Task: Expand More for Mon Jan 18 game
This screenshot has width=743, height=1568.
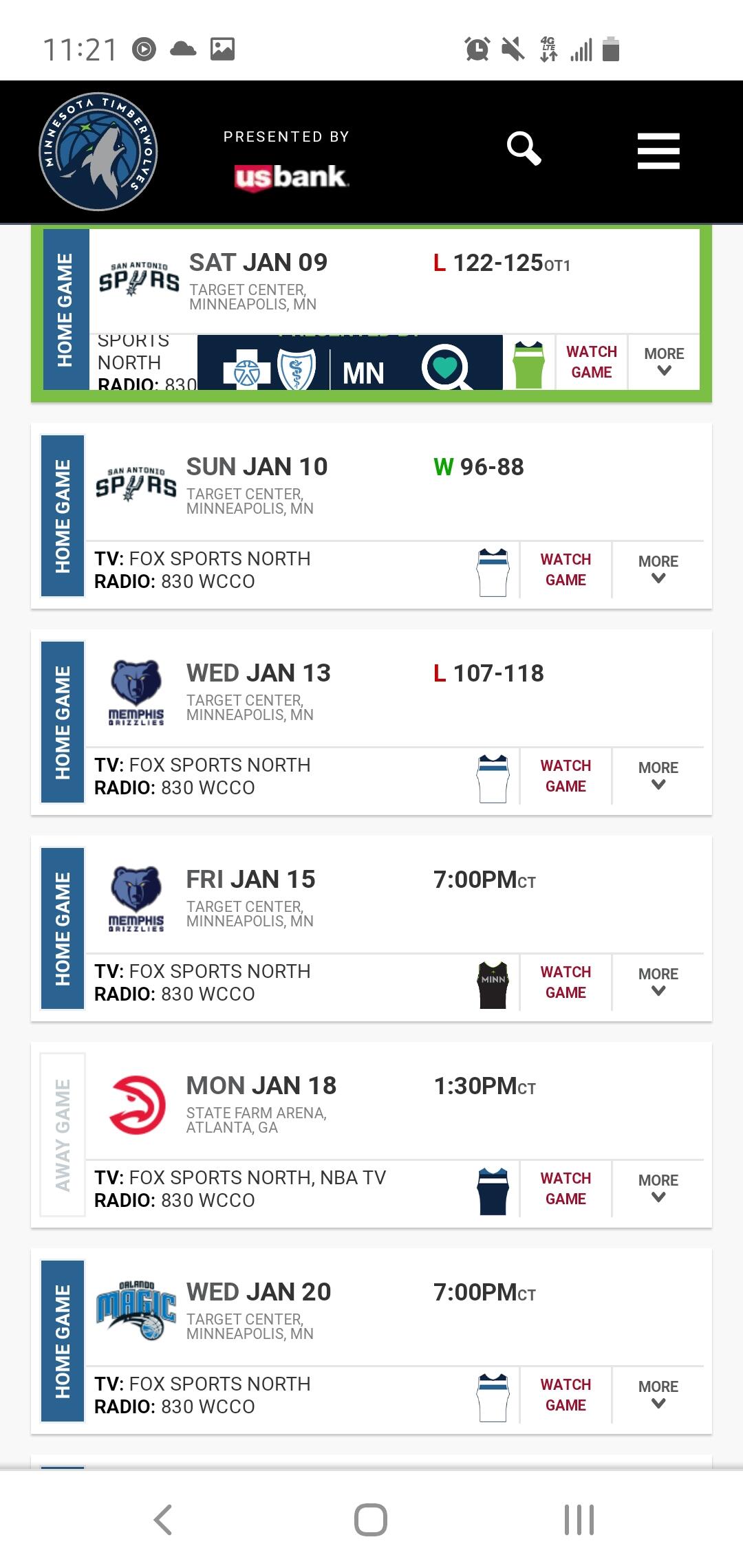Action: tap(658, 1188)
